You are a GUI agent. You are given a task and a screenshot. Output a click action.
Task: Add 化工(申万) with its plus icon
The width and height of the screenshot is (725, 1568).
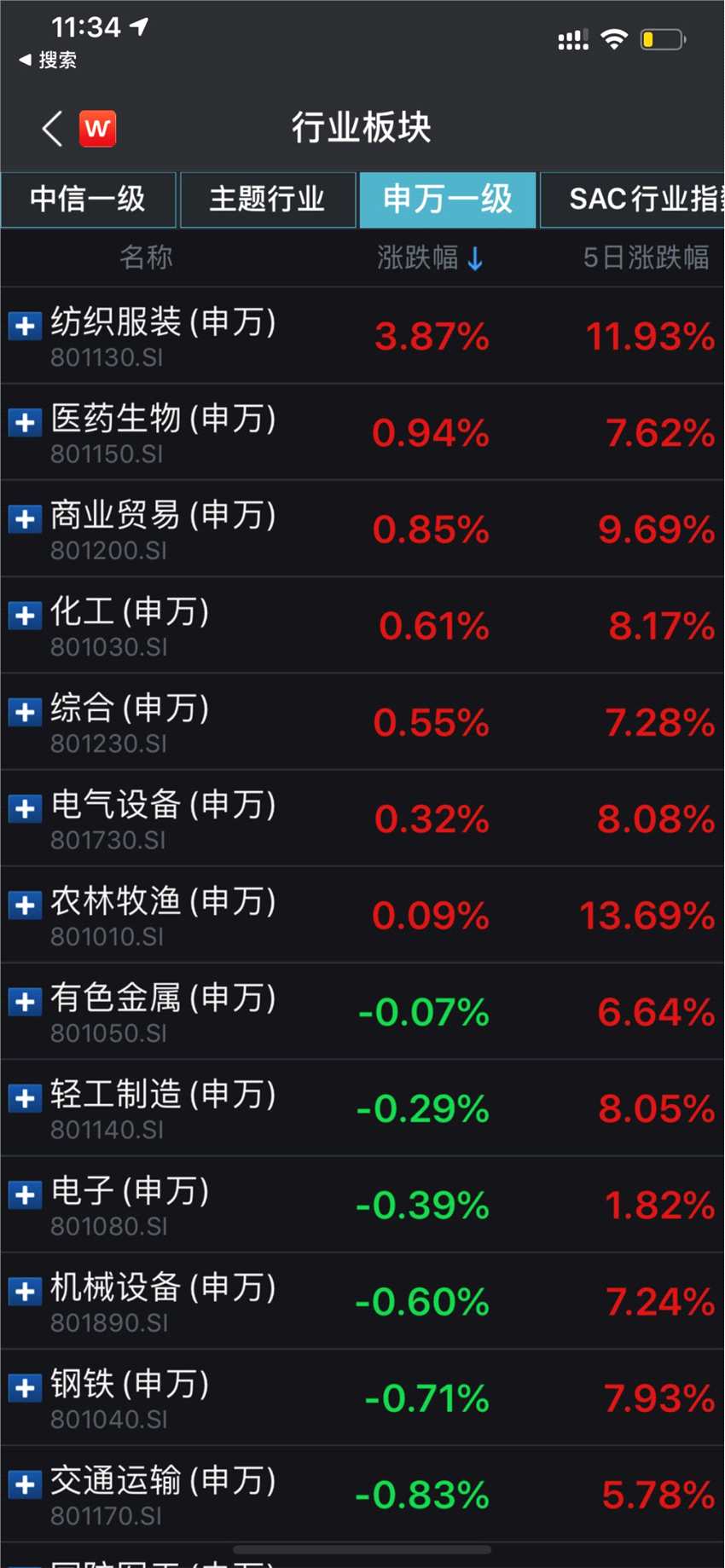pos(25,616)
